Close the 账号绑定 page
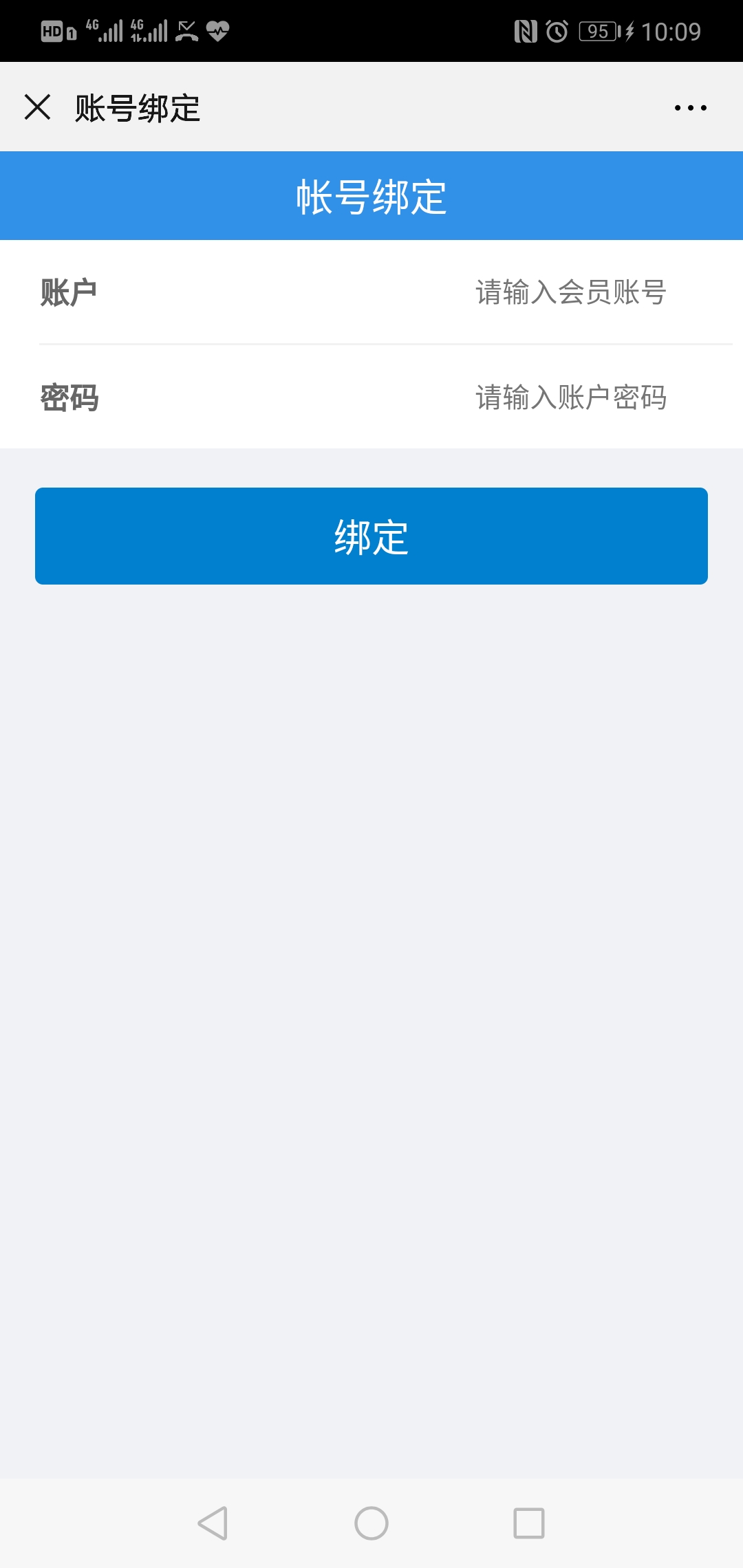The height and width of the screenshot is (1568, 743). pos(38,107)
